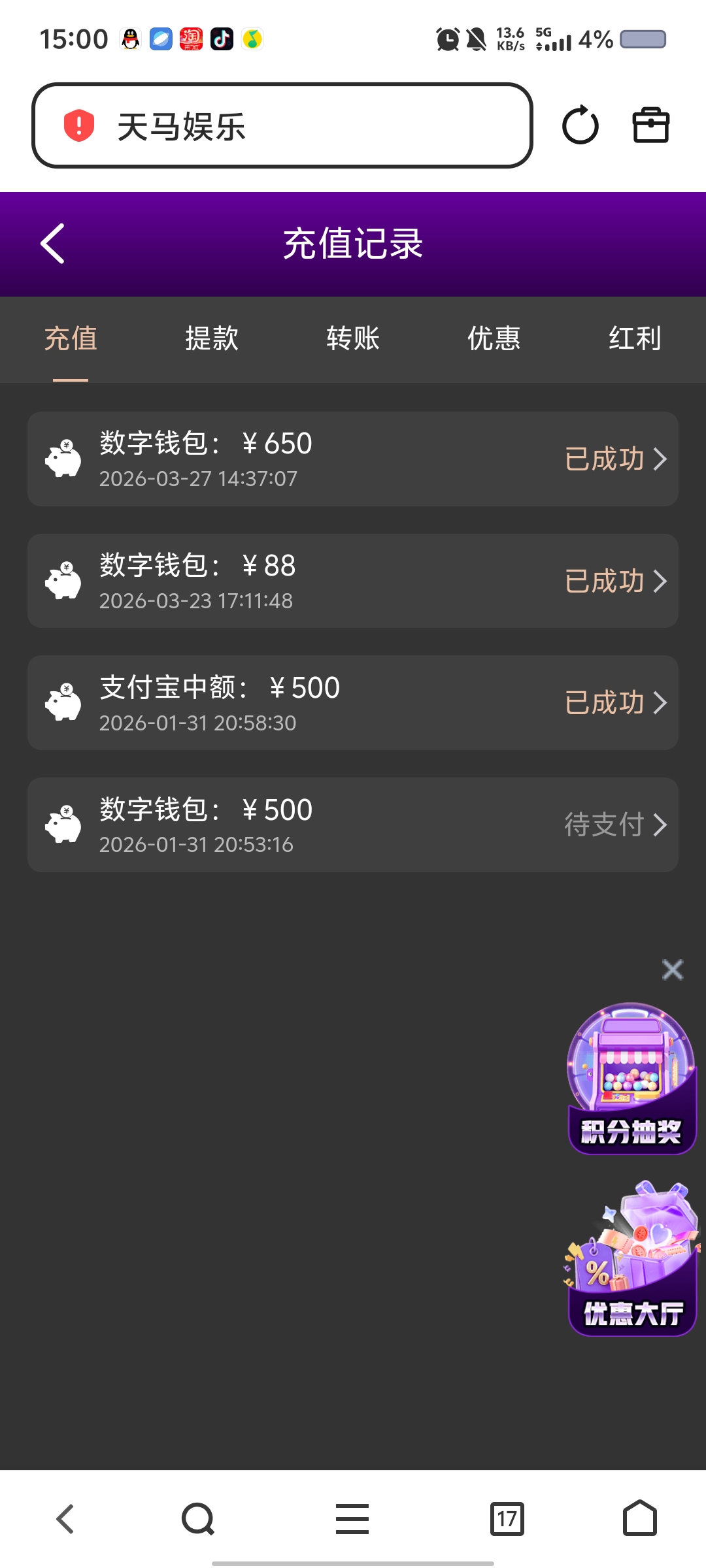Go back using the purple header back arrow

tap(52, 243)
